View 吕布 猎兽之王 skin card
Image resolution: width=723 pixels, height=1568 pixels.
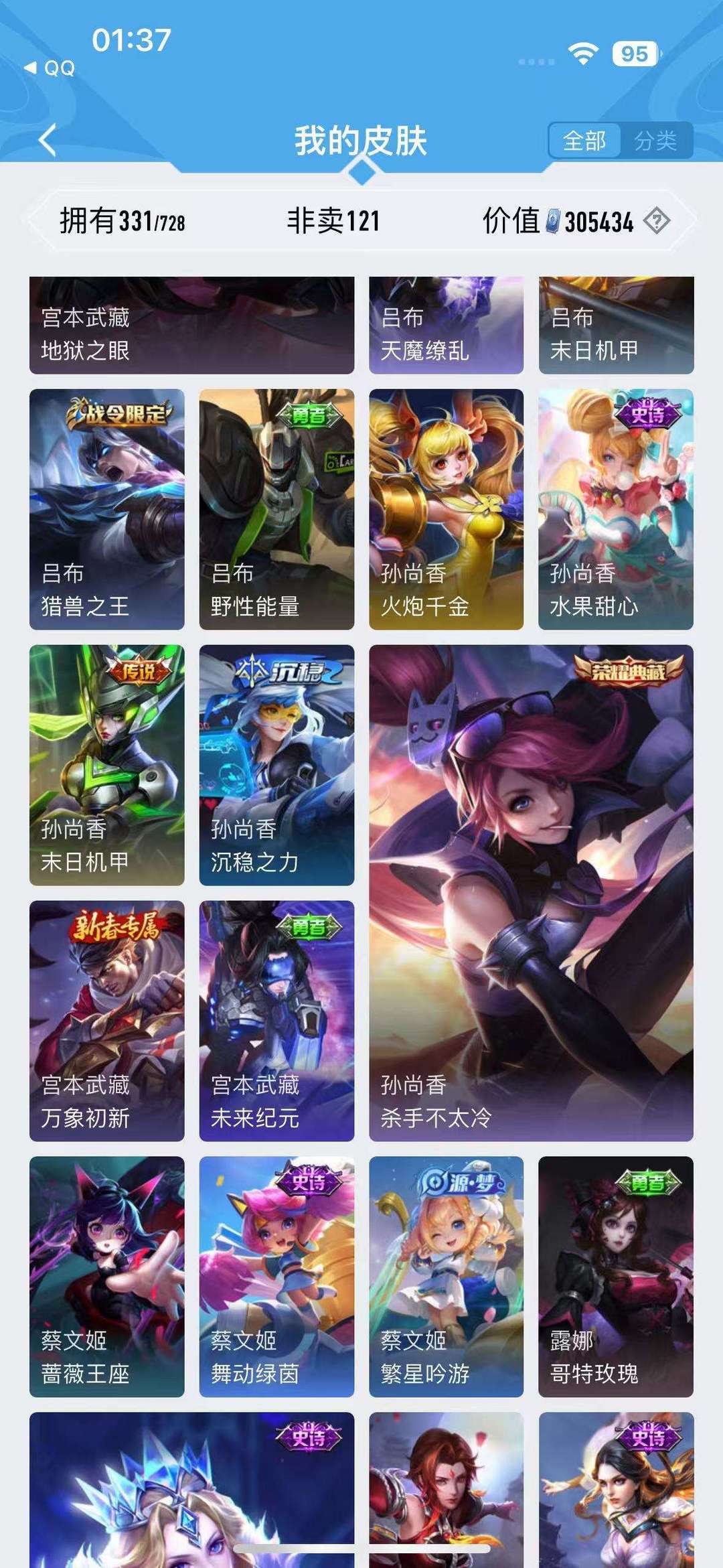pyautogui.click(x=106, y=509)
